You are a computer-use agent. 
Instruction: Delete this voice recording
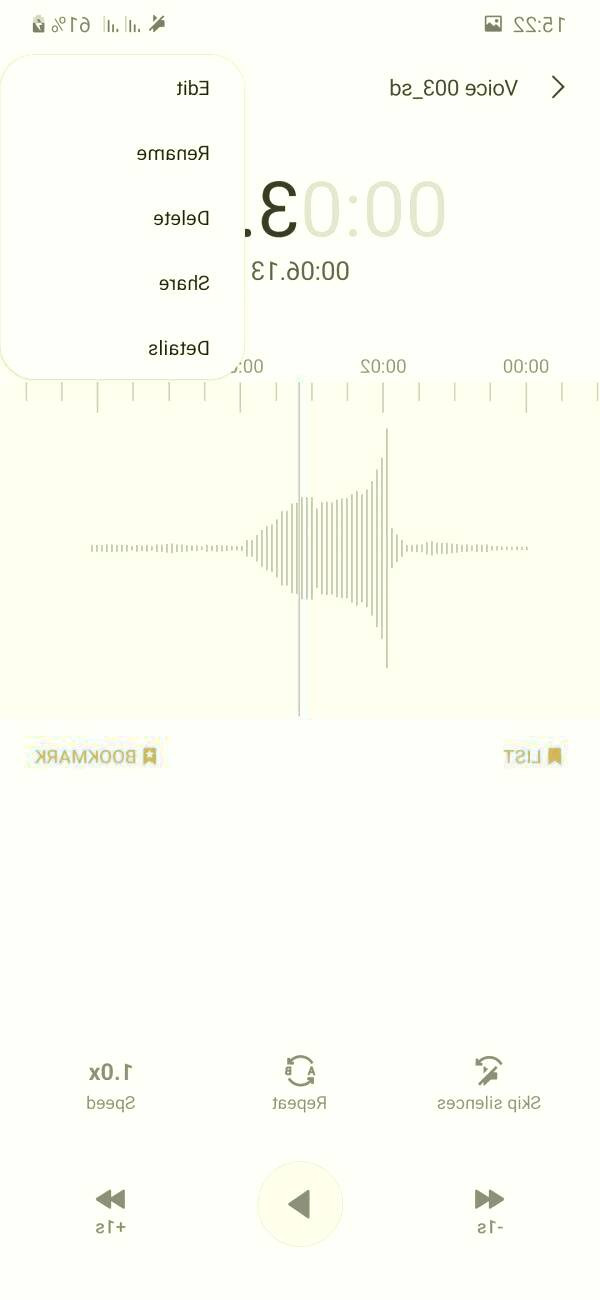coord(181,218)
